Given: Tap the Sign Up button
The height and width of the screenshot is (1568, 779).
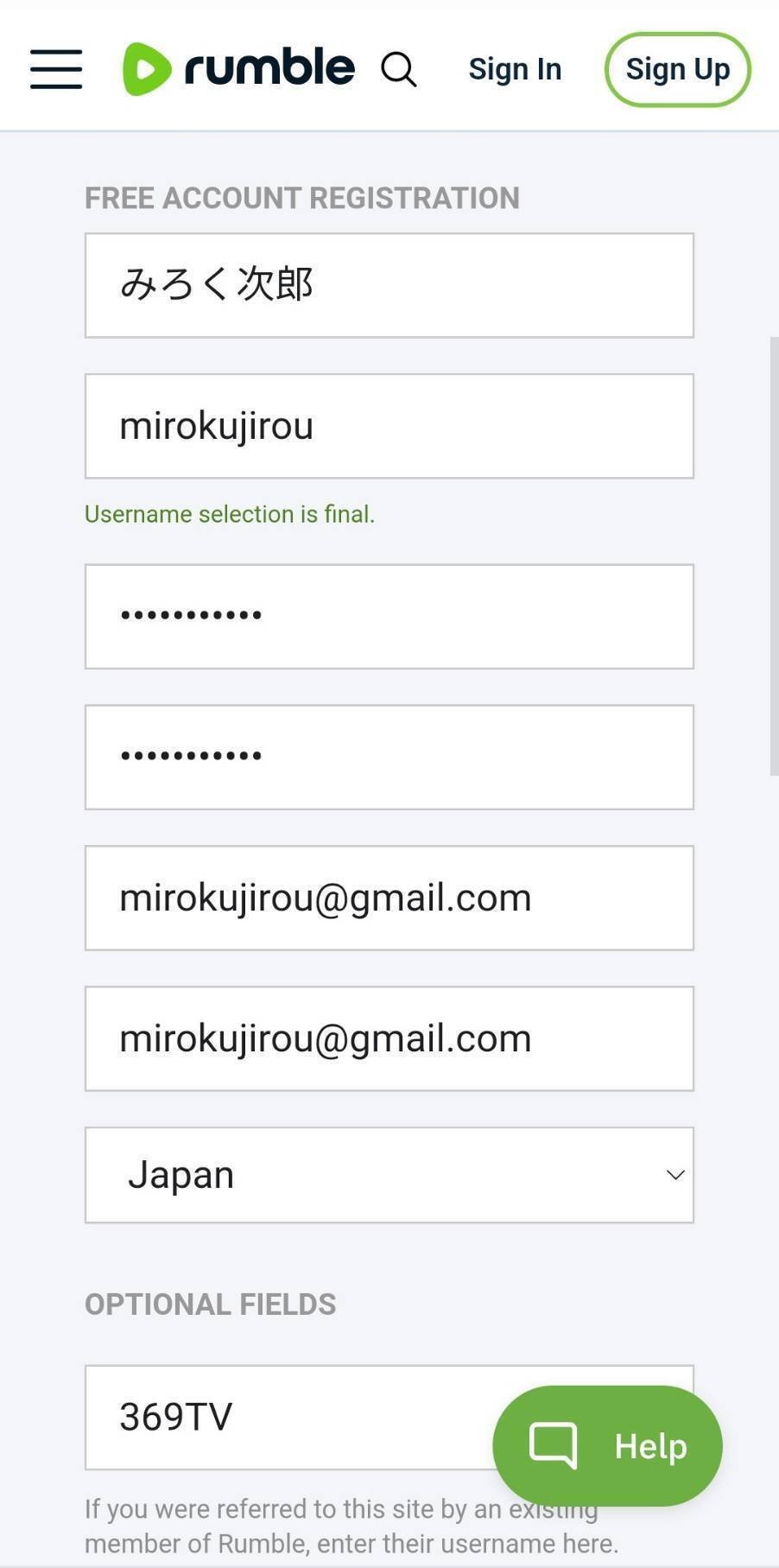Looking at the screenshot, I should click(677, 69).
